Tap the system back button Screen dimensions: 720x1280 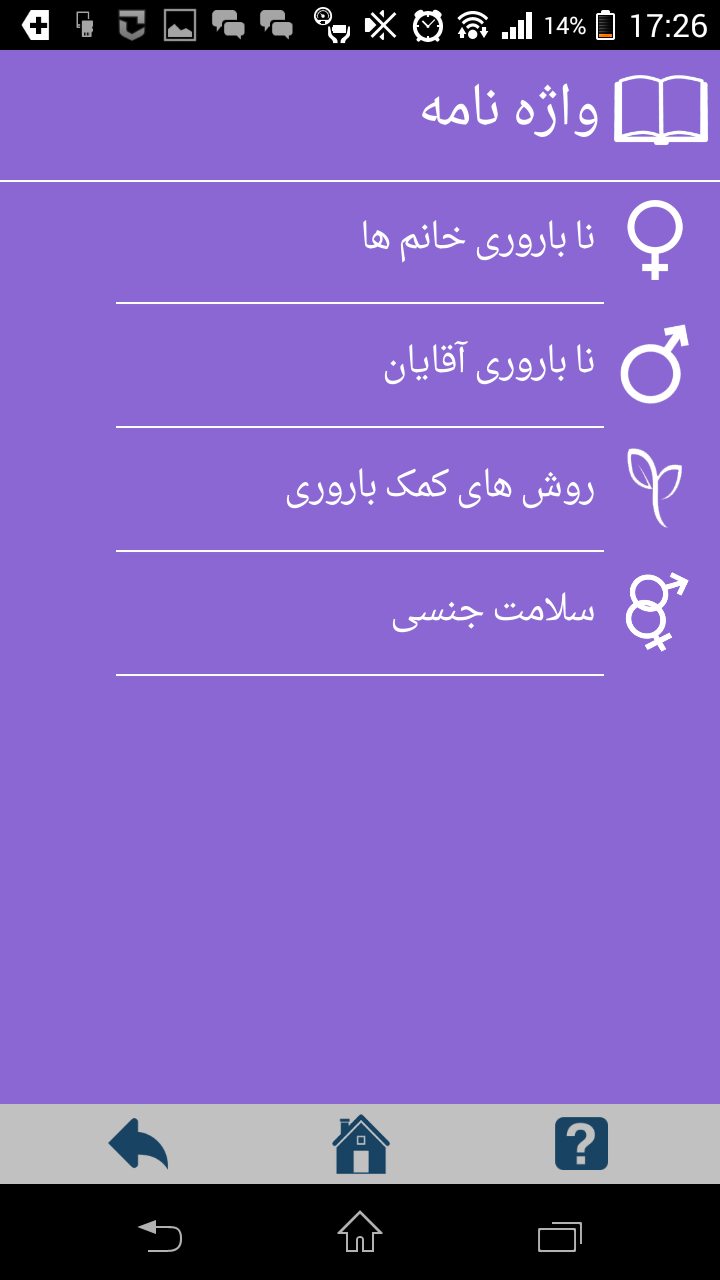tap(160, 1234)
